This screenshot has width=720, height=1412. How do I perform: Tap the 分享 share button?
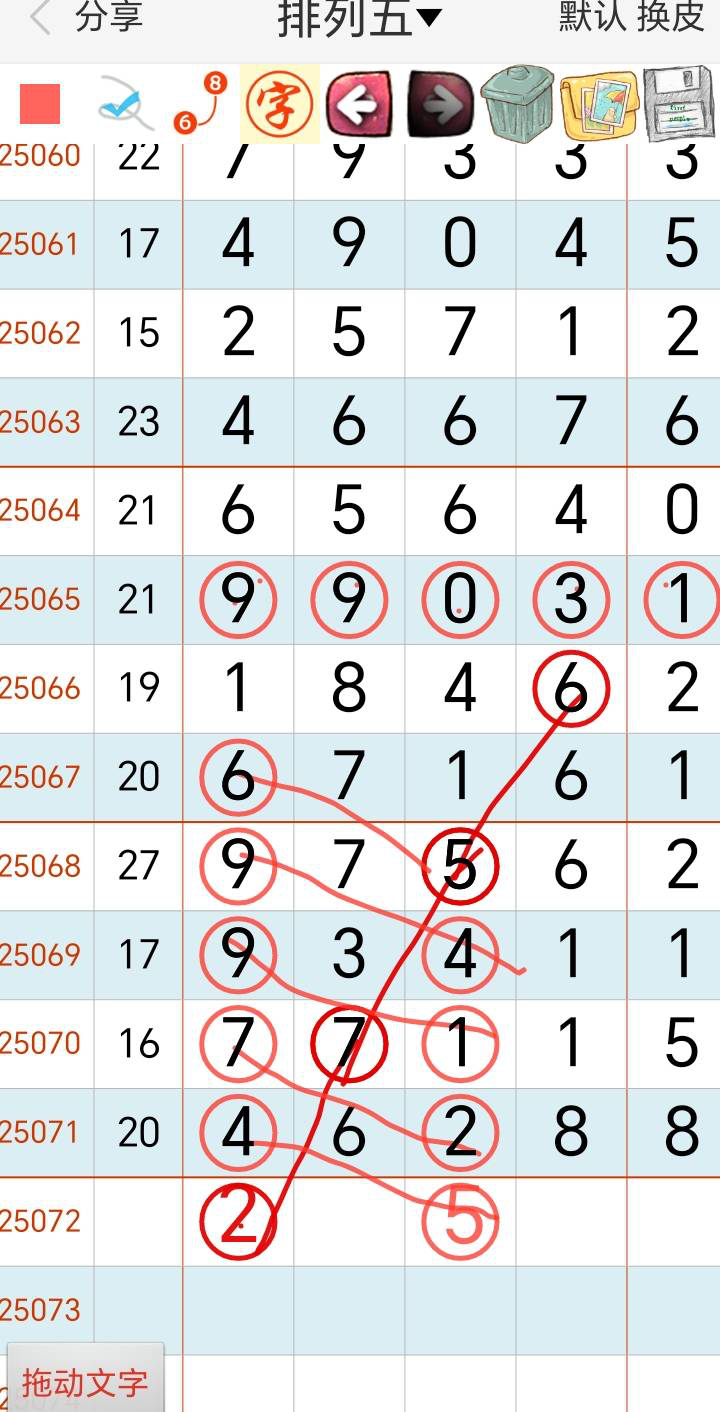pyautogui.click(x=109, y=17)
